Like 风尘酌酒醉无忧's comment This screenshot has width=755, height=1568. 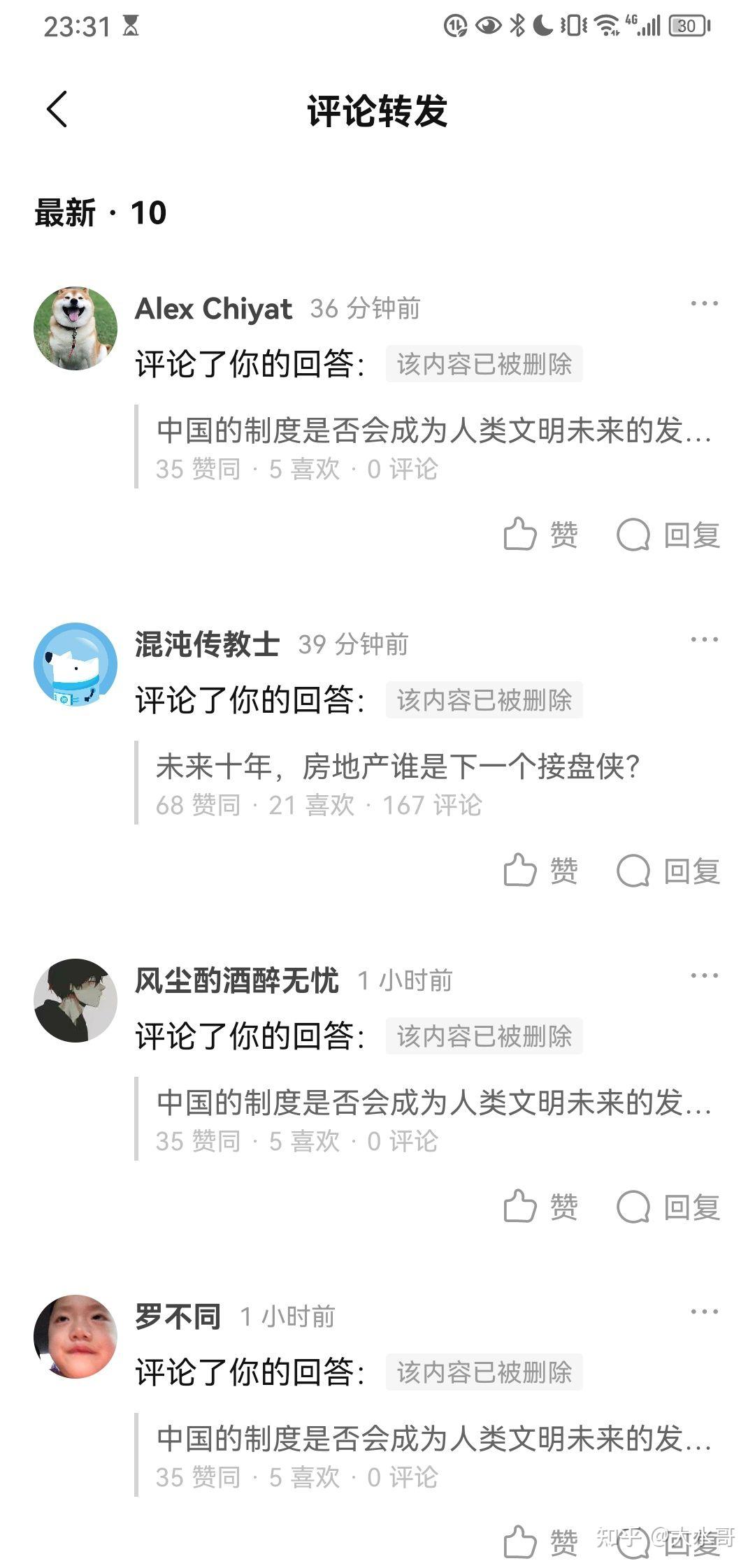540,1207
